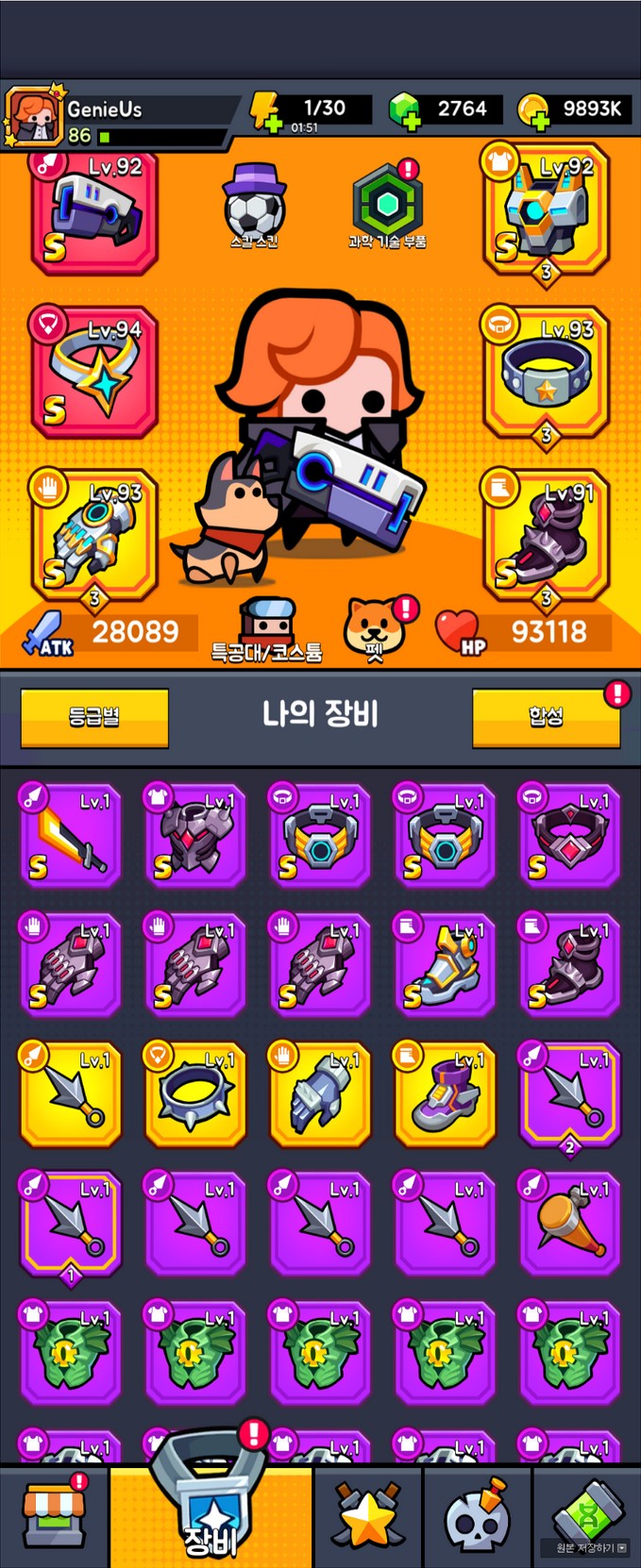This screenshot has height=1568, width=641.
Task: Switch to the star battle tab
Action: coord(368,1516)
